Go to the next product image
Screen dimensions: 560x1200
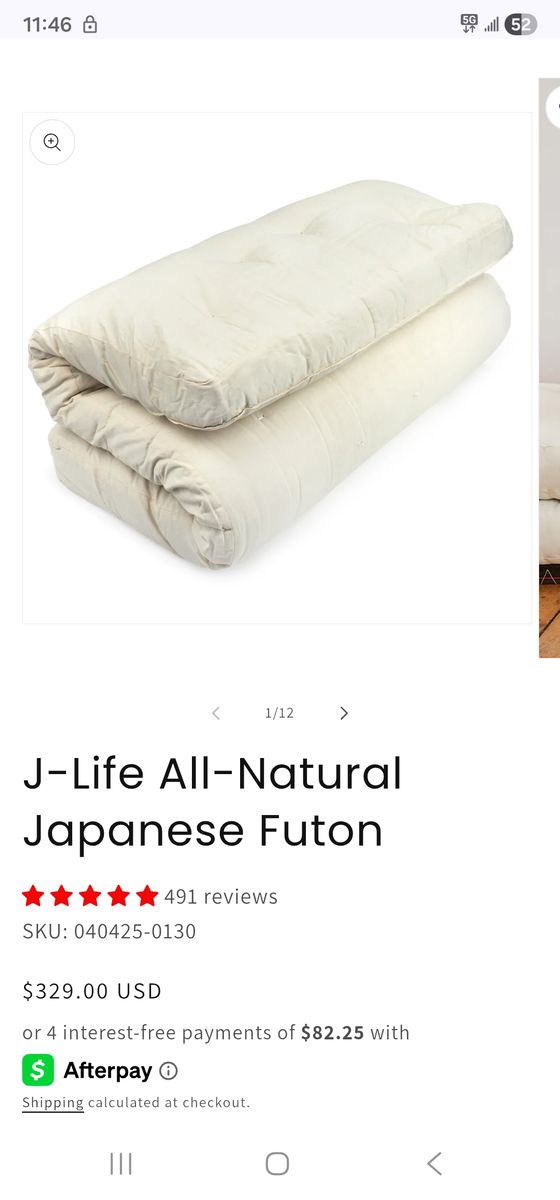tap(344, 713)
